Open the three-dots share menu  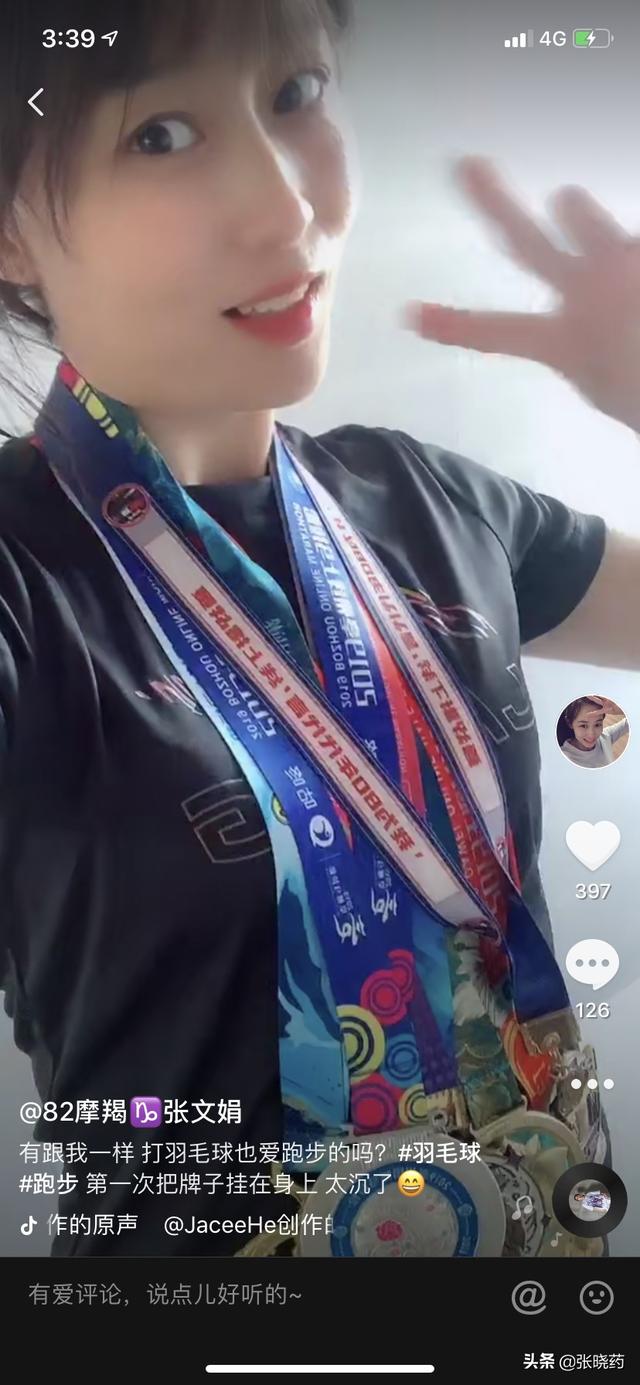click(592, 1084)
